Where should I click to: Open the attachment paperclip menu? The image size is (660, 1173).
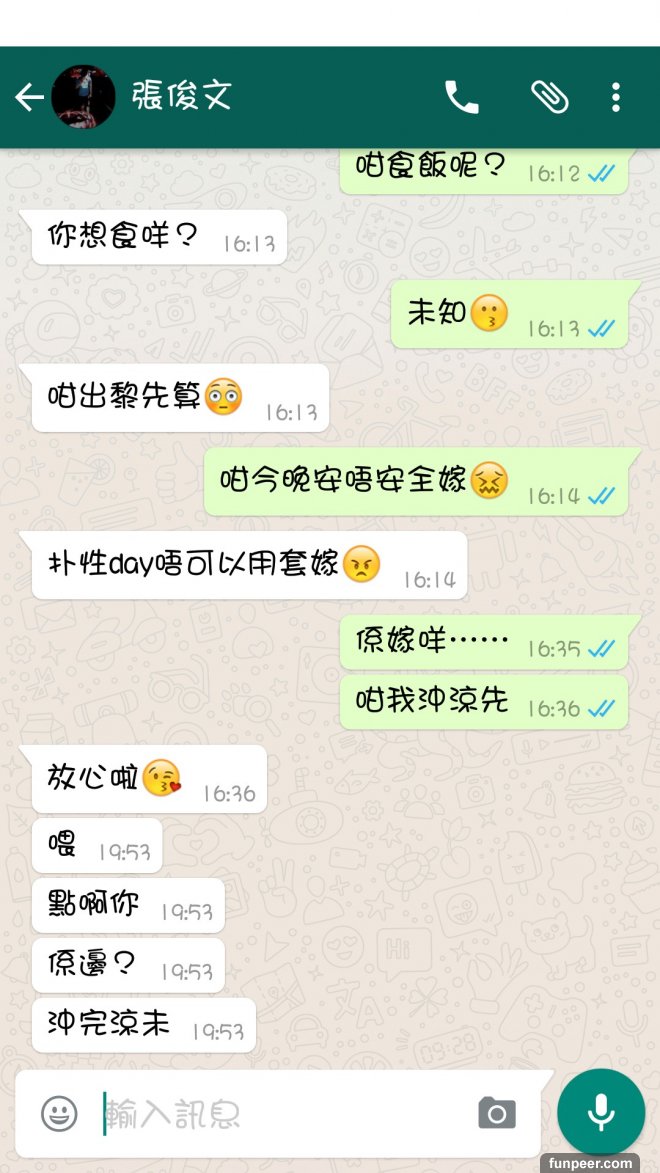tap(549, 97)
